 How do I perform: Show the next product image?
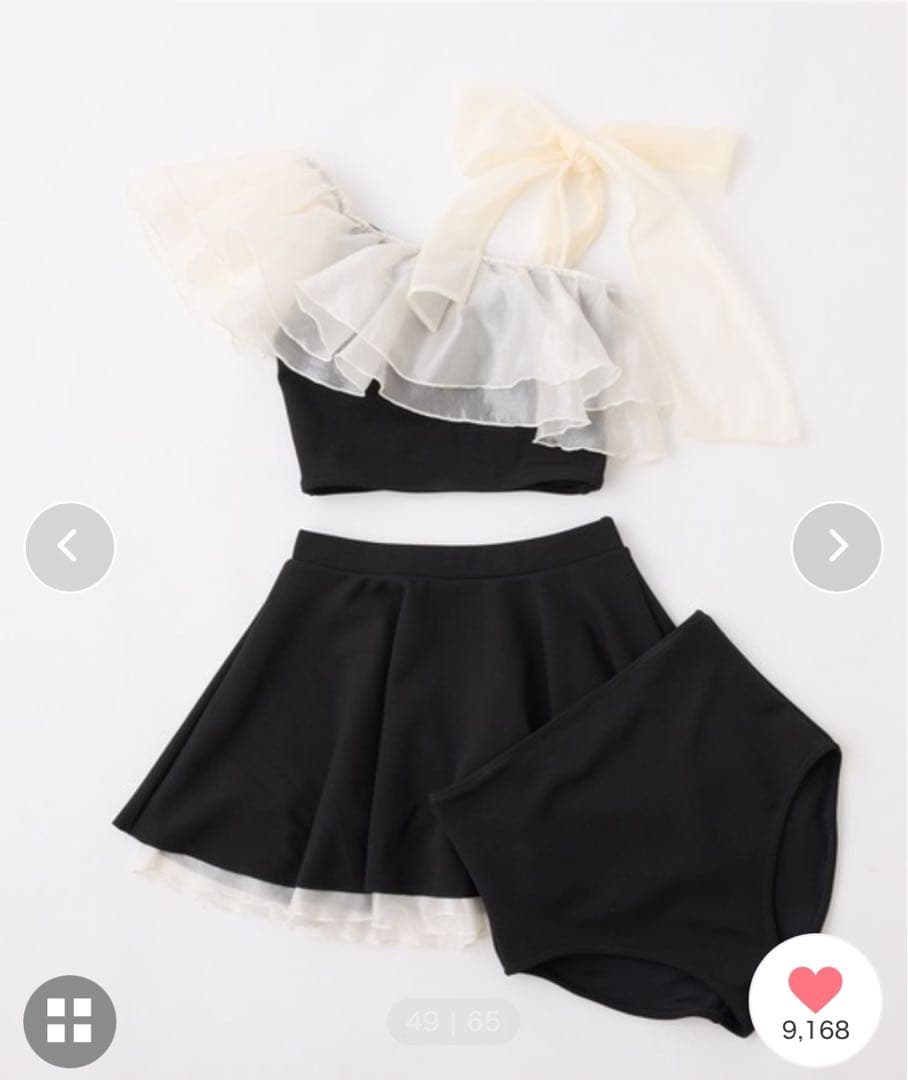coord(837,546)
